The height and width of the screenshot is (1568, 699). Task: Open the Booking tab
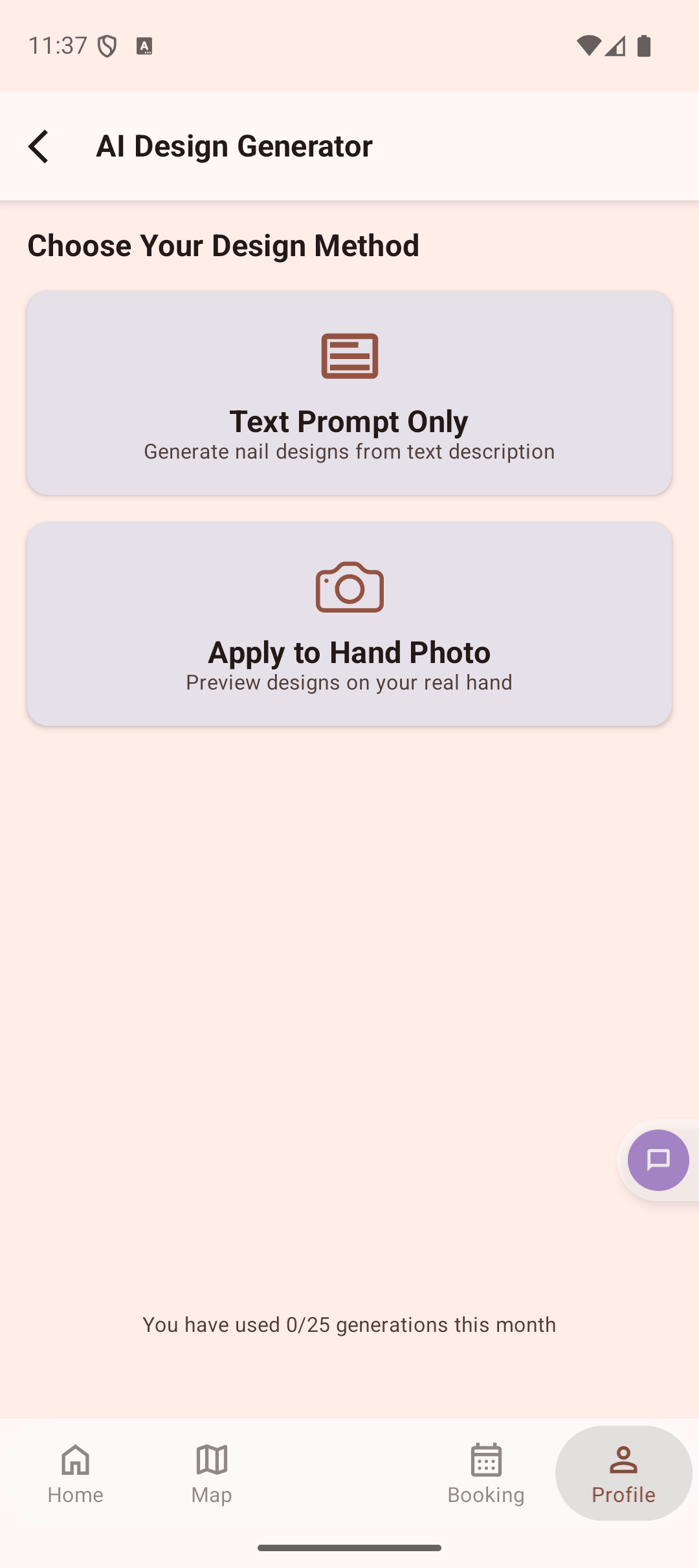click(486, 1494)
